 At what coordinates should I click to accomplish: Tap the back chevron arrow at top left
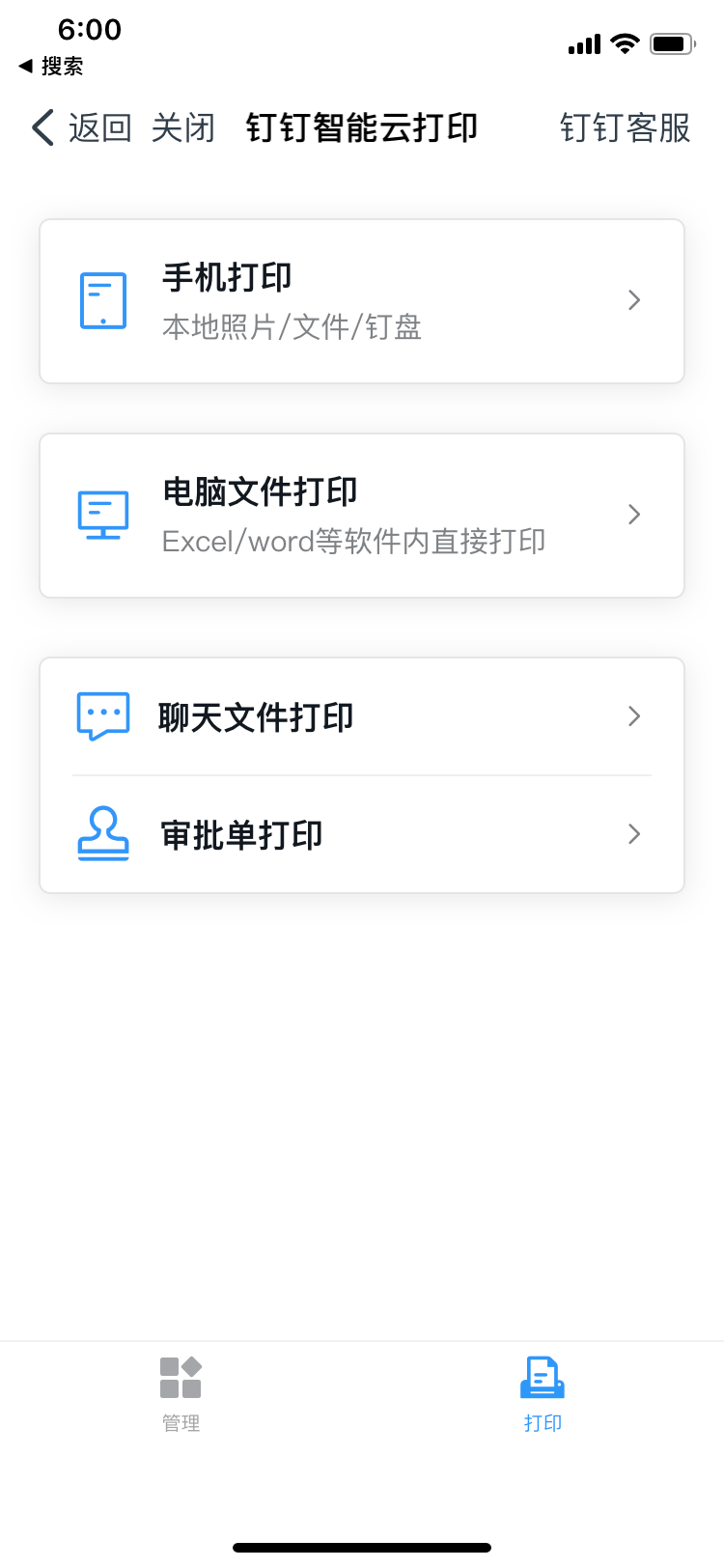[x=41, y=126]
